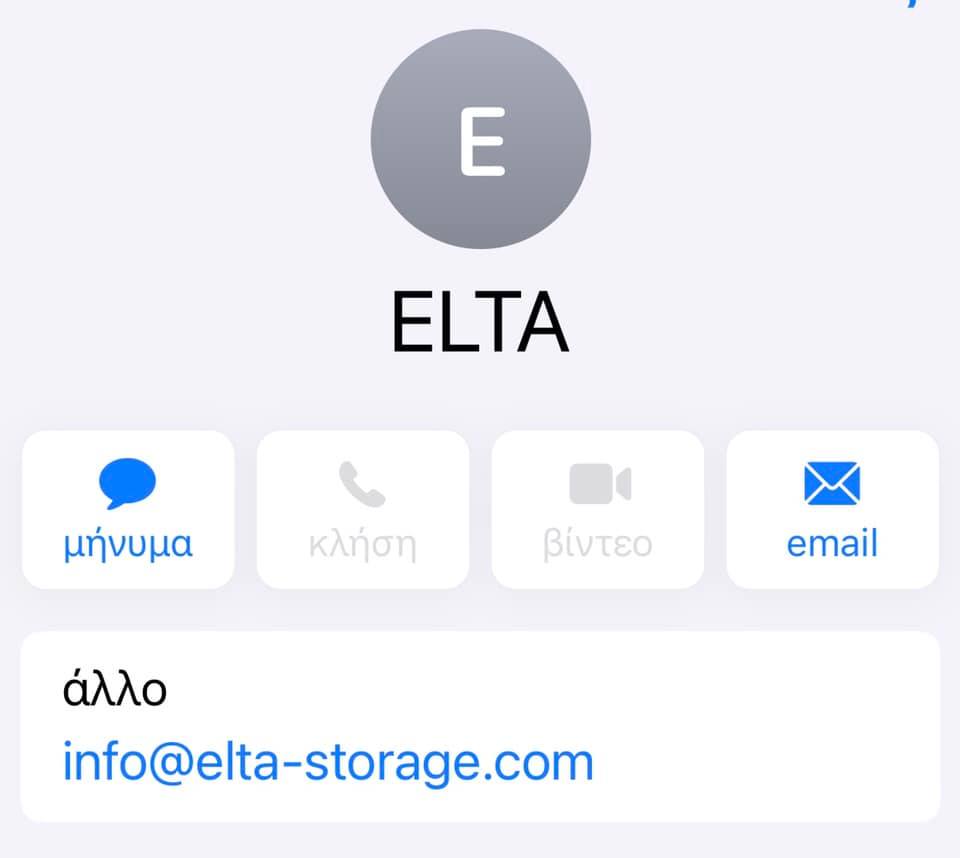Tap the email button with envelope icon

[832, 509]
